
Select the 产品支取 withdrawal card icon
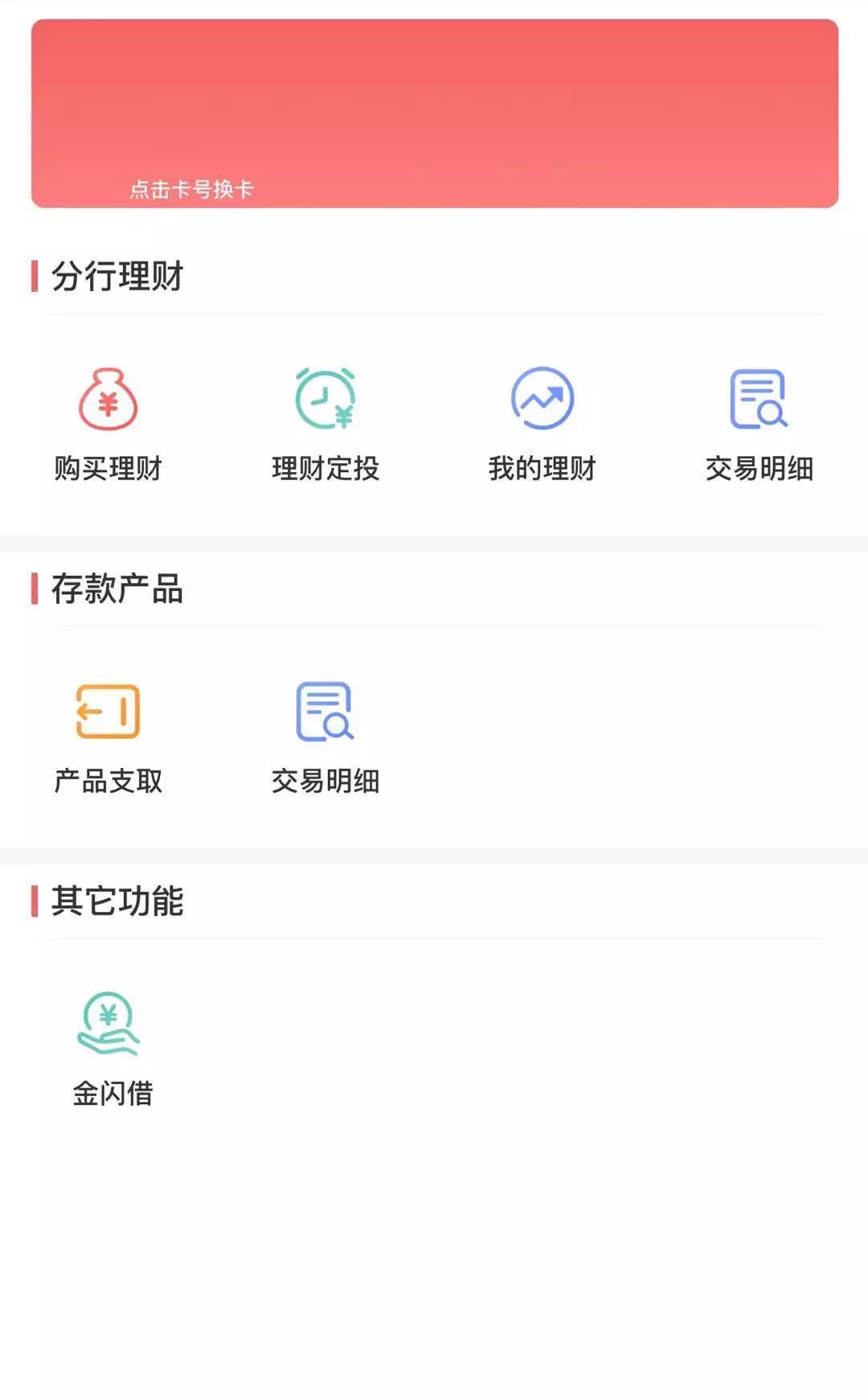pos(108,711)
